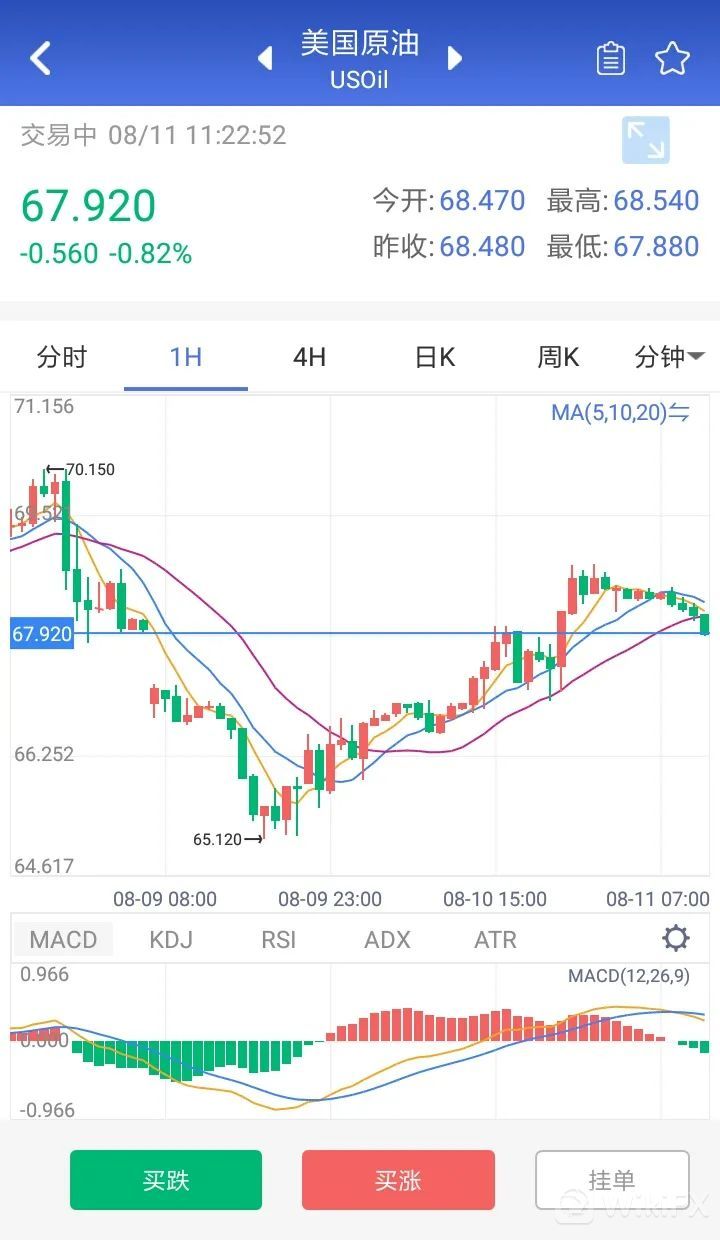720x1240 pixels.
Task: Select the 1H timeframe tab
Action: click(186, 357)
